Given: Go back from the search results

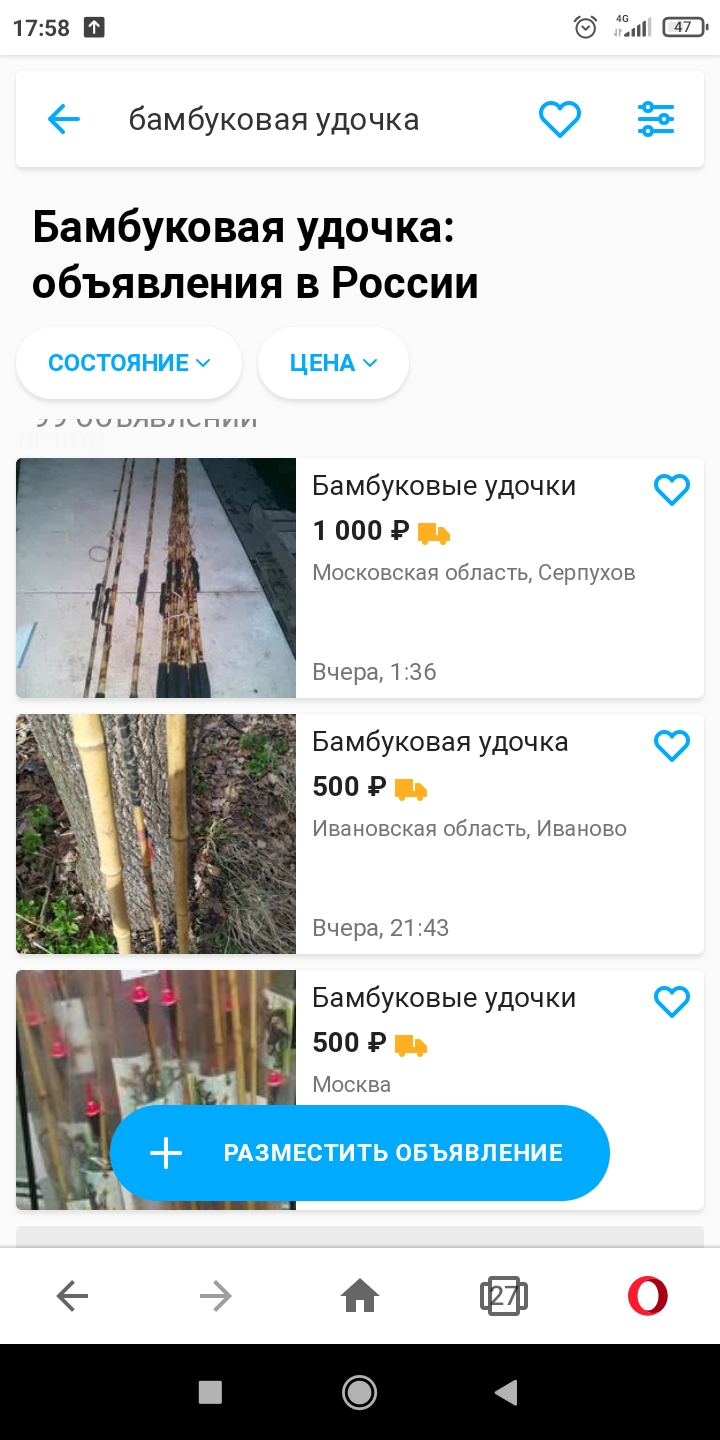Looking at the screenshot, I should pos(64,120).
